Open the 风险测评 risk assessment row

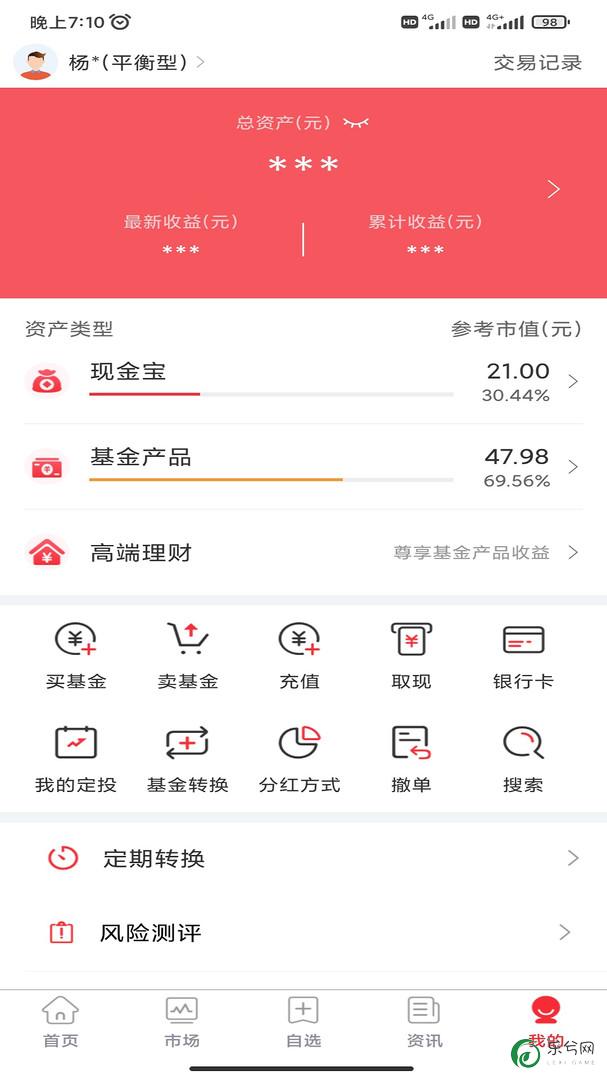(x=303, y=933)
